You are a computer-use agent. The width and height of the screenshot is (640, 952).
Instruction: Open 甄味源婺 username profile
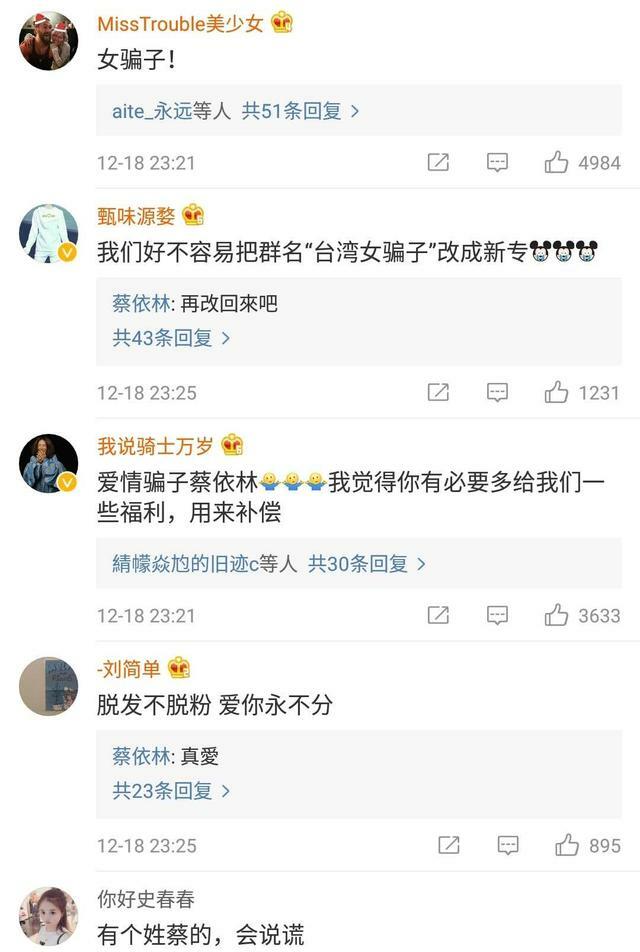[x=135, y=215]
